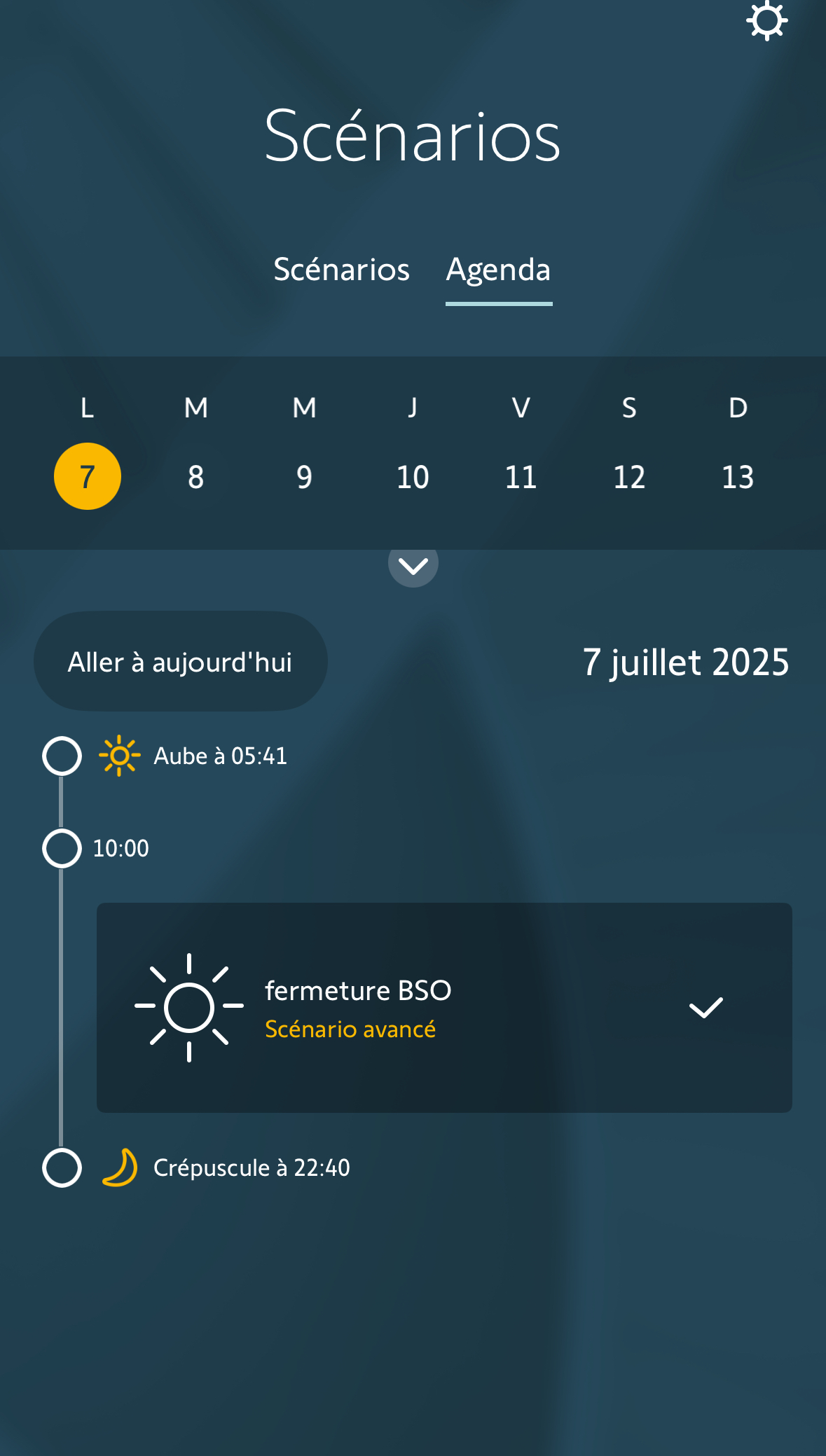Switch to the Scénarios tab
The width and height of the screenshot is (826, 1456).
[x=341, y=270]
